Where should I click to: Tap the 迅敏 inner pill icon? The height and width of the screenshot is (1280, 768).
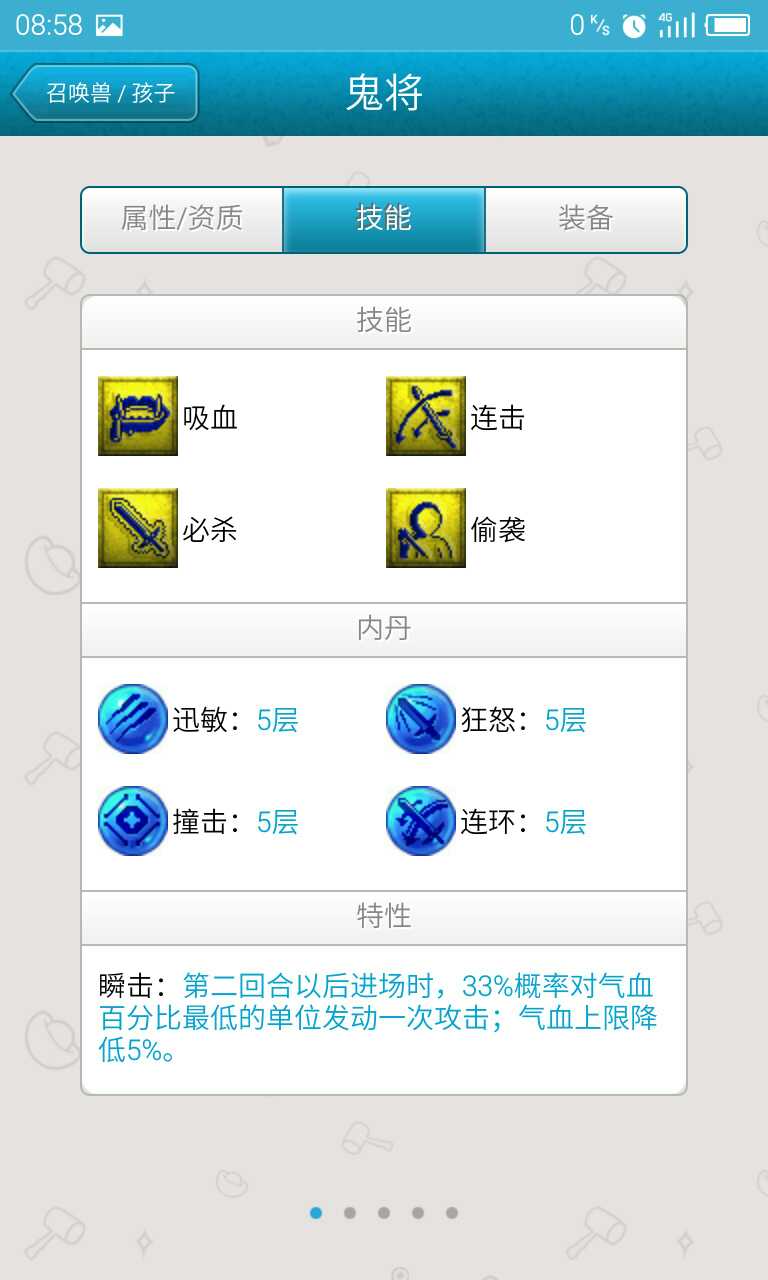(133, 719)
